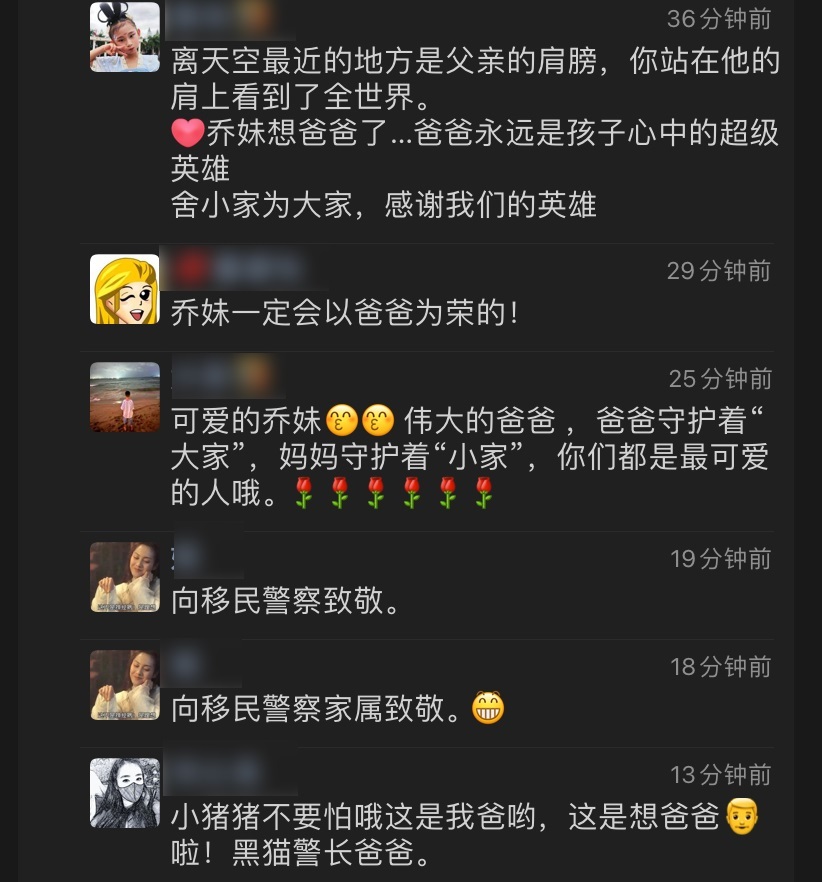Click the drama-scene avatar beside 向移民警察致敬
Image resolution: width=822 pixels, height=882 pixels.
coord(124,578)
